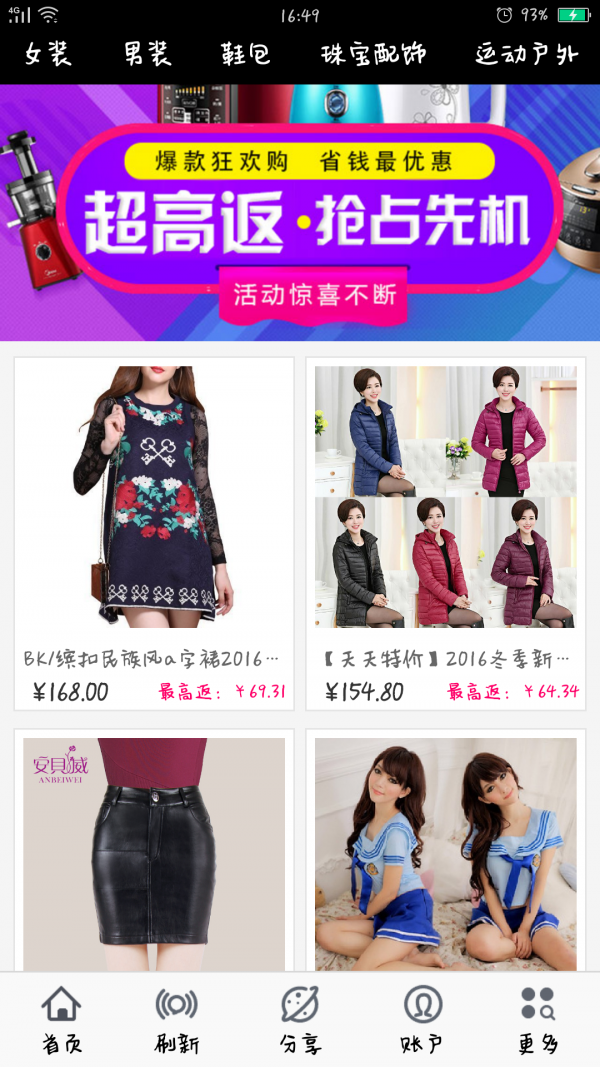Open the 超高返 抢占先机 promo banner

[300, 213]
